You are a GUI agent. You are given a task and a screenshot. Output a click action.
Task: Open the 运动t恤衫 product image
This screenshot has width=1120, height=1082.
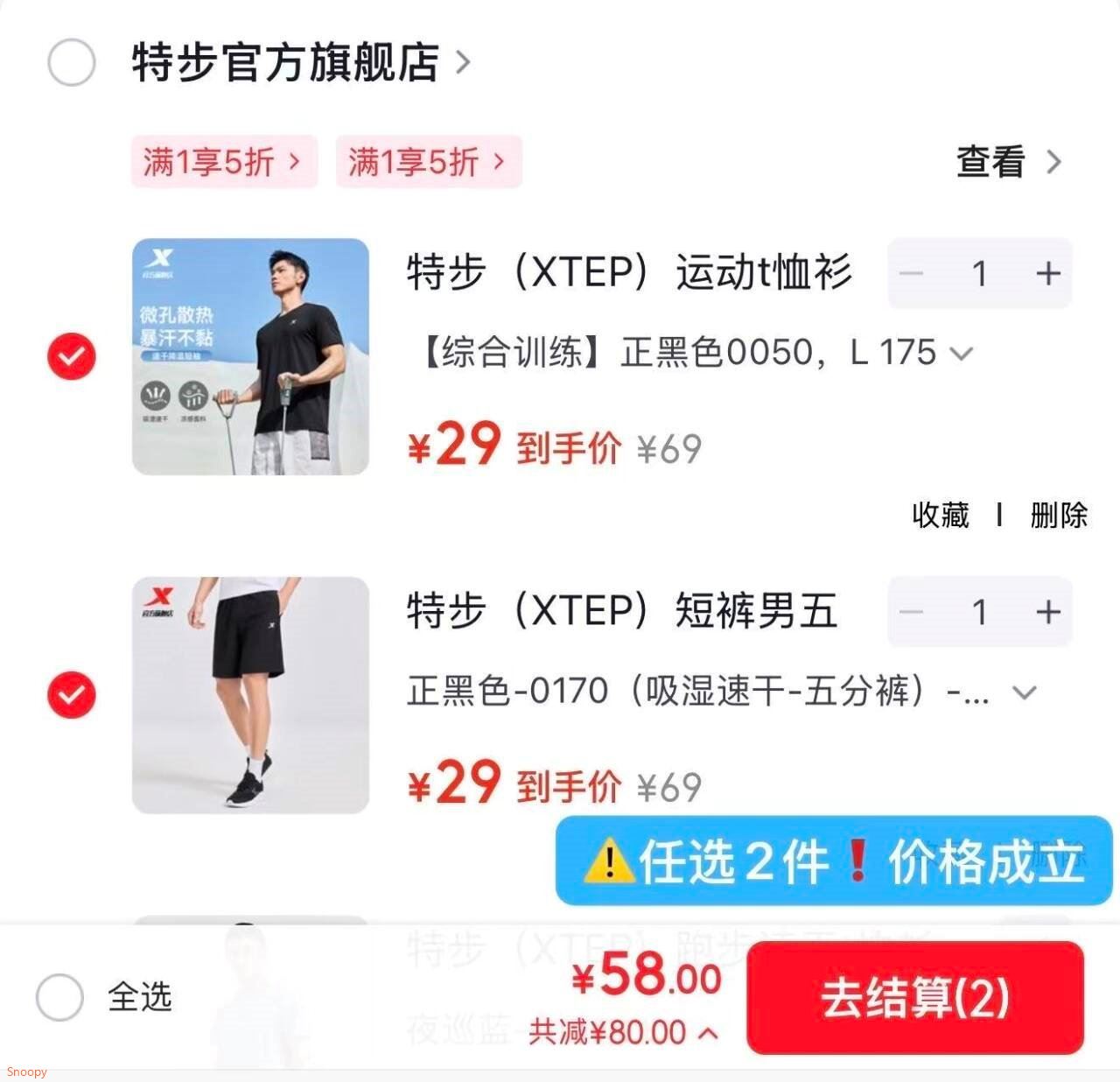click(x=250, y=356)
